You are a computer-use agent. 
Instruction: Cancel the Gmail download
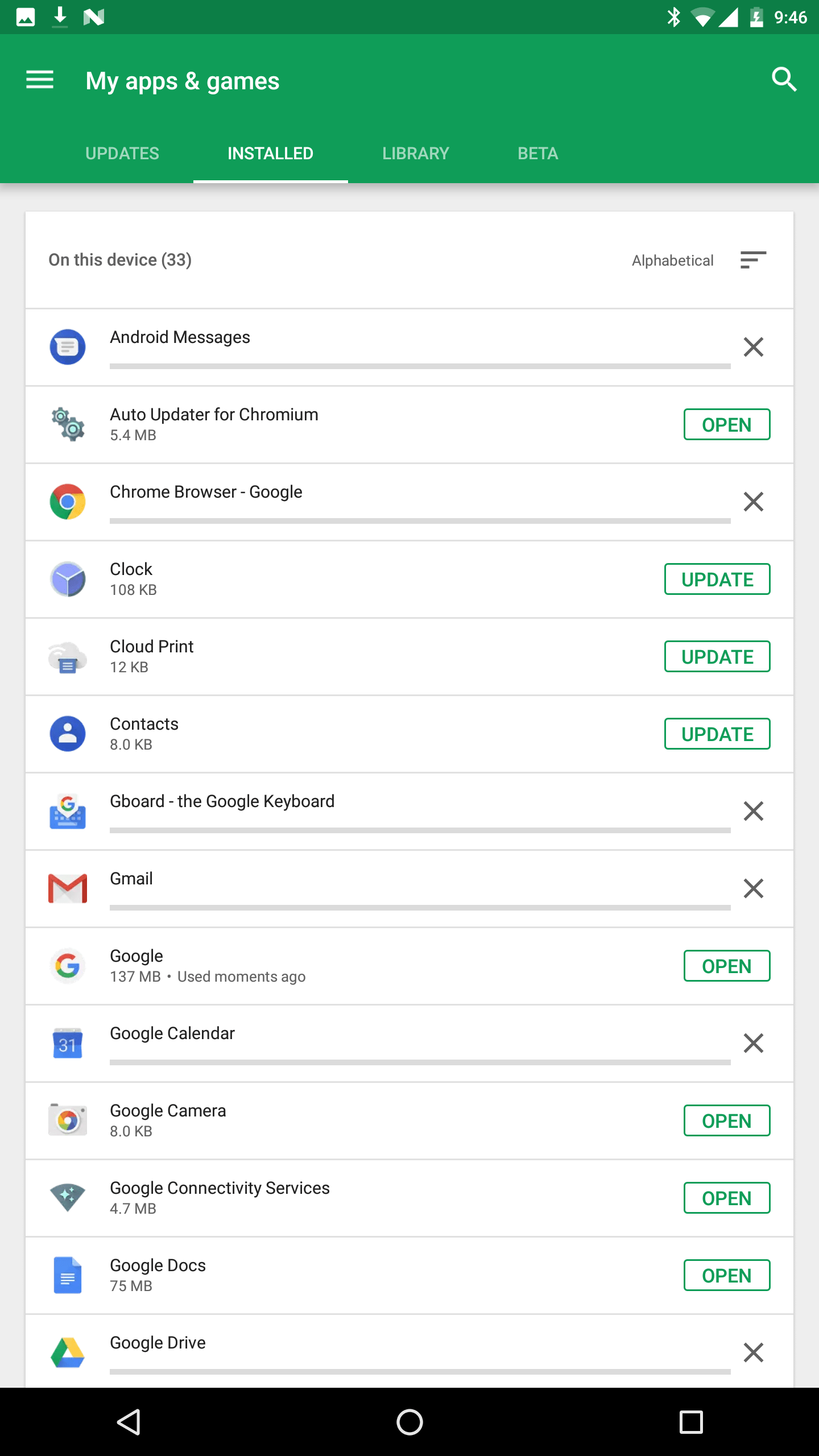[753, 888]
